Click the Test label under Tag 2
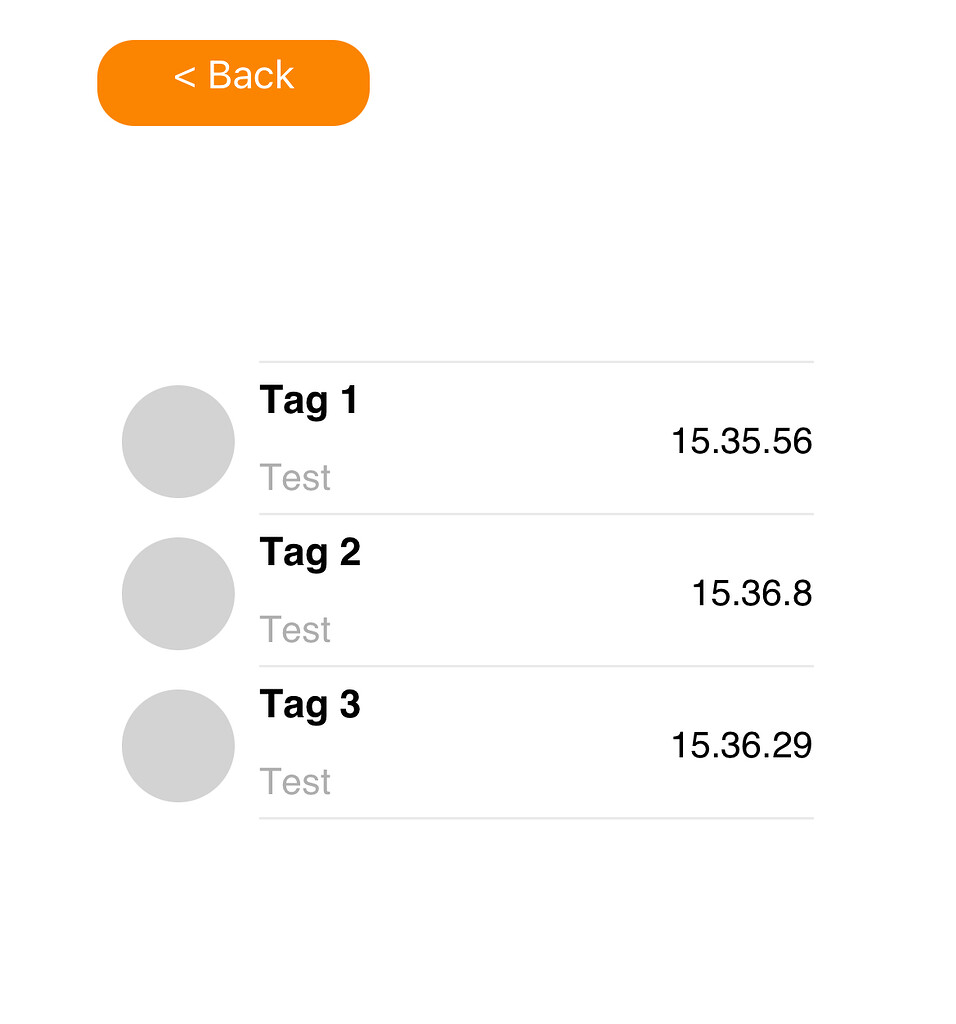Image resolution: width=956 pixels, height=1024 pixels. click(x=295, y=630)
